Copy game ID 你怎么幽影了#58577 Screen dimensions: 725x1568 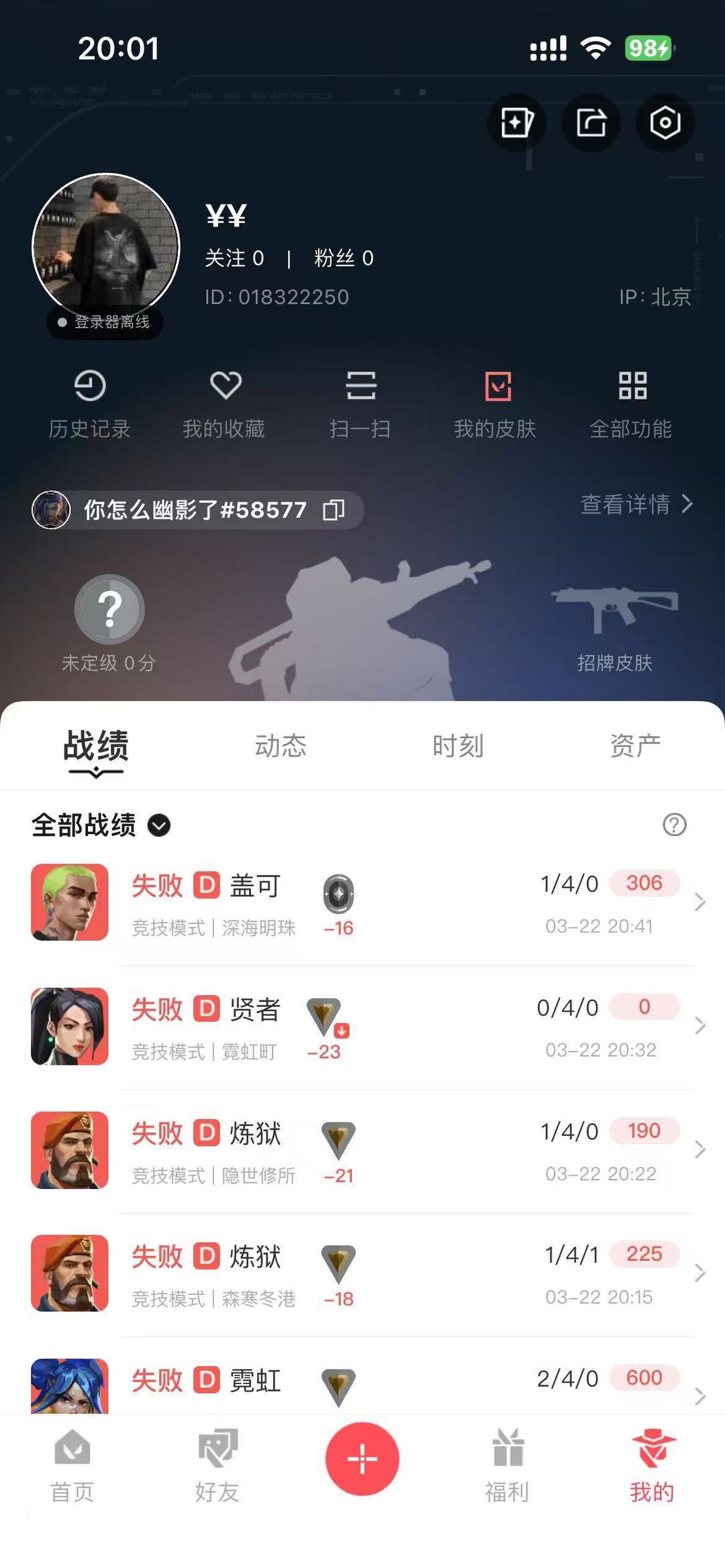click(334, 510)
